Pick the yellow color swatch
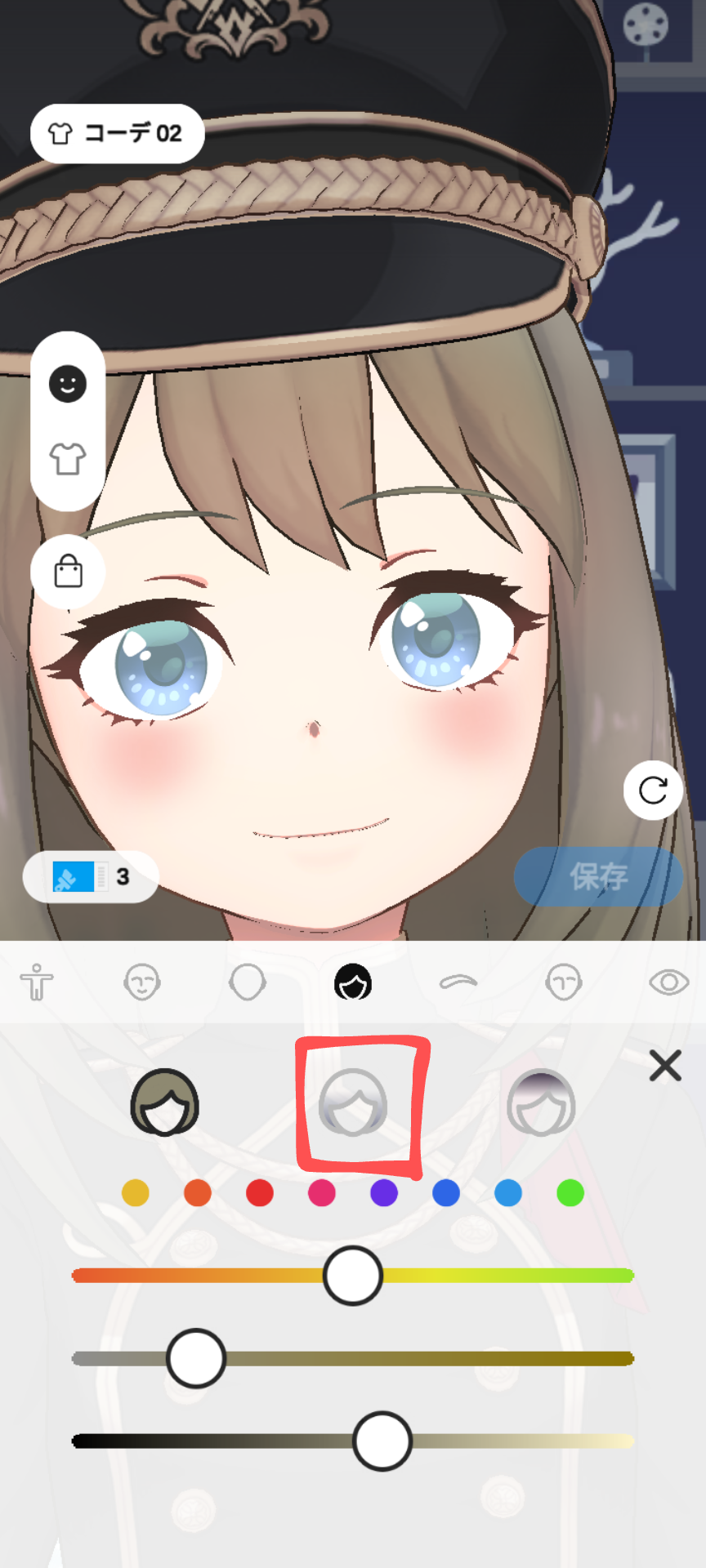 pos(136,1192)
